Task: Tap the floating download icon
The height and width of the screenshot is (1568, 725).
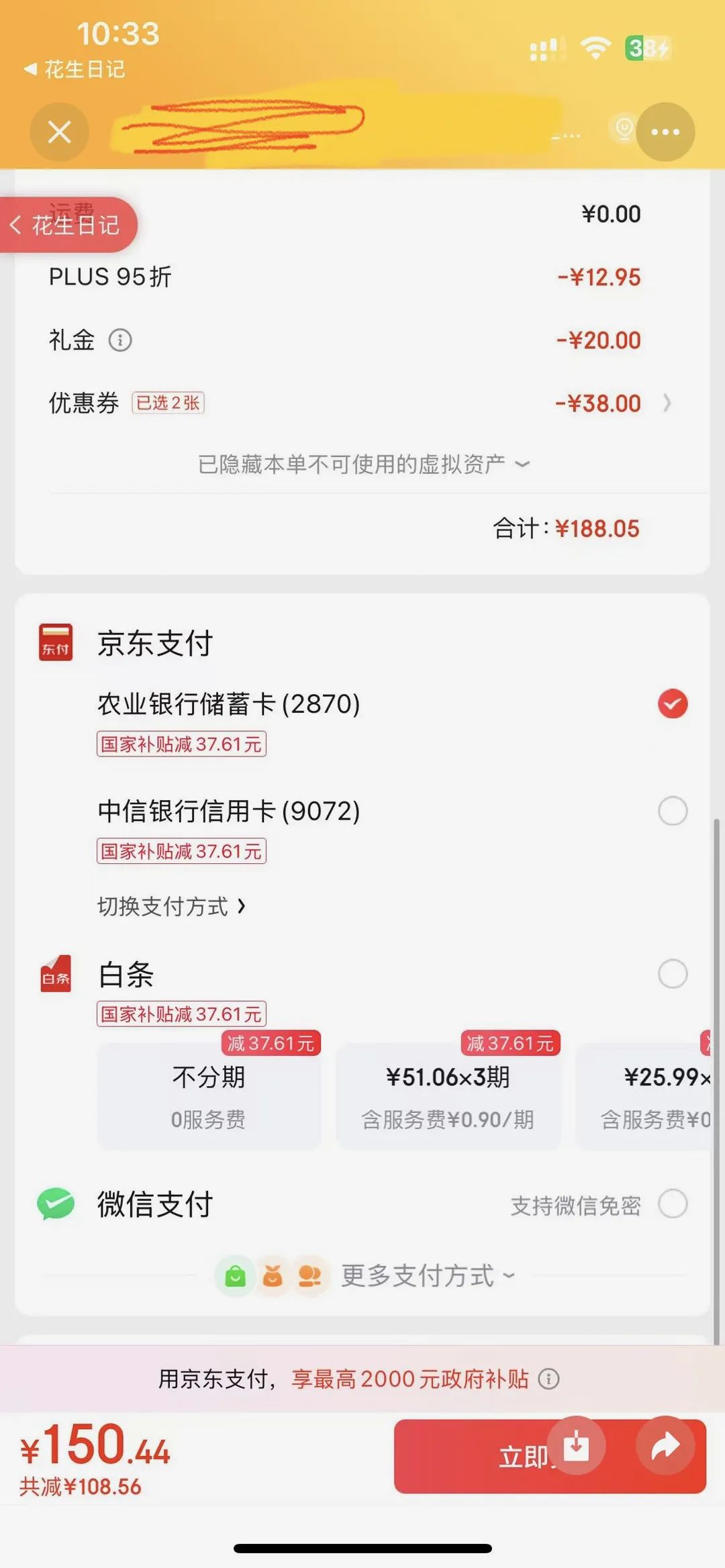Action: (576, 1445)
